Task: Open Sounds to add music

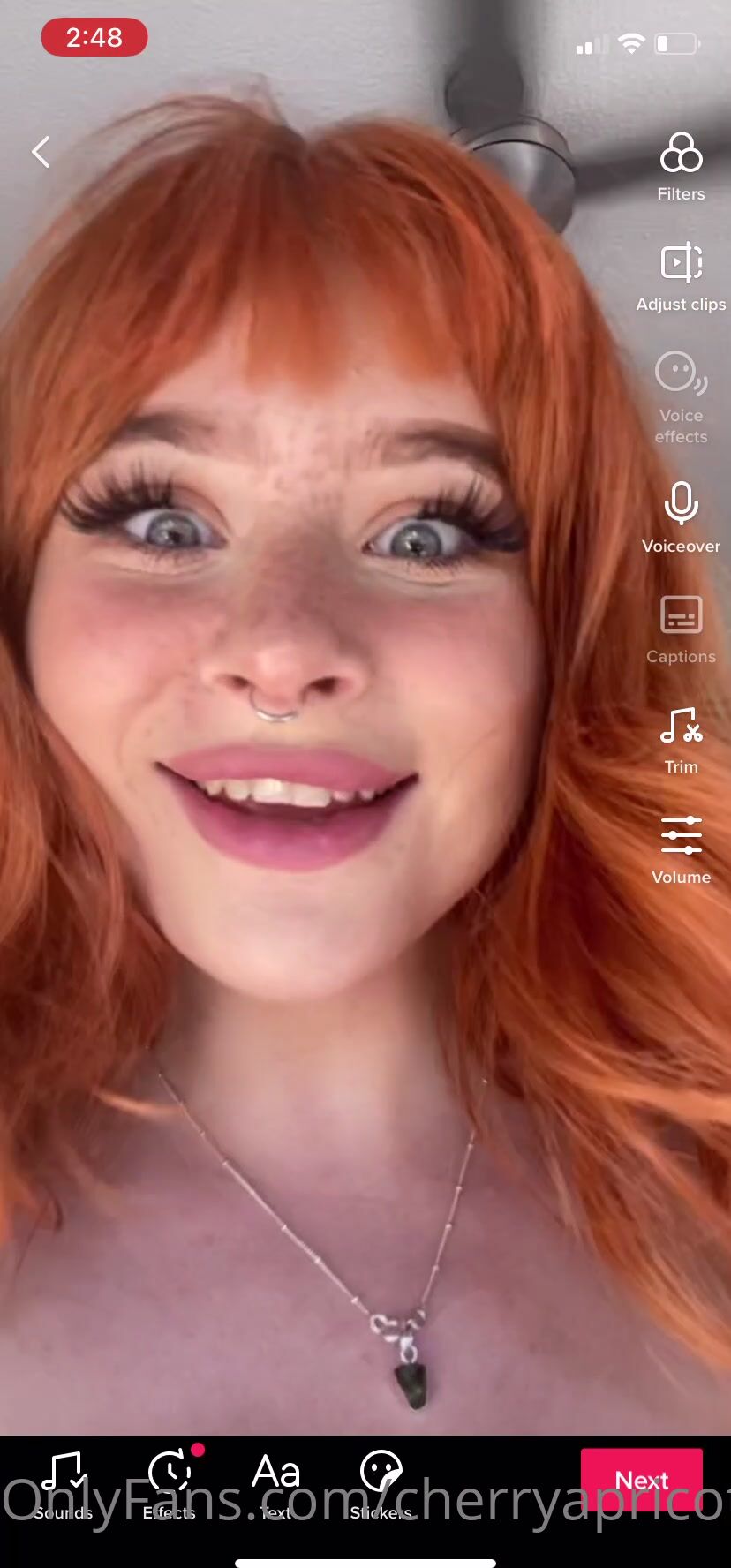Action: (64, 1485)
